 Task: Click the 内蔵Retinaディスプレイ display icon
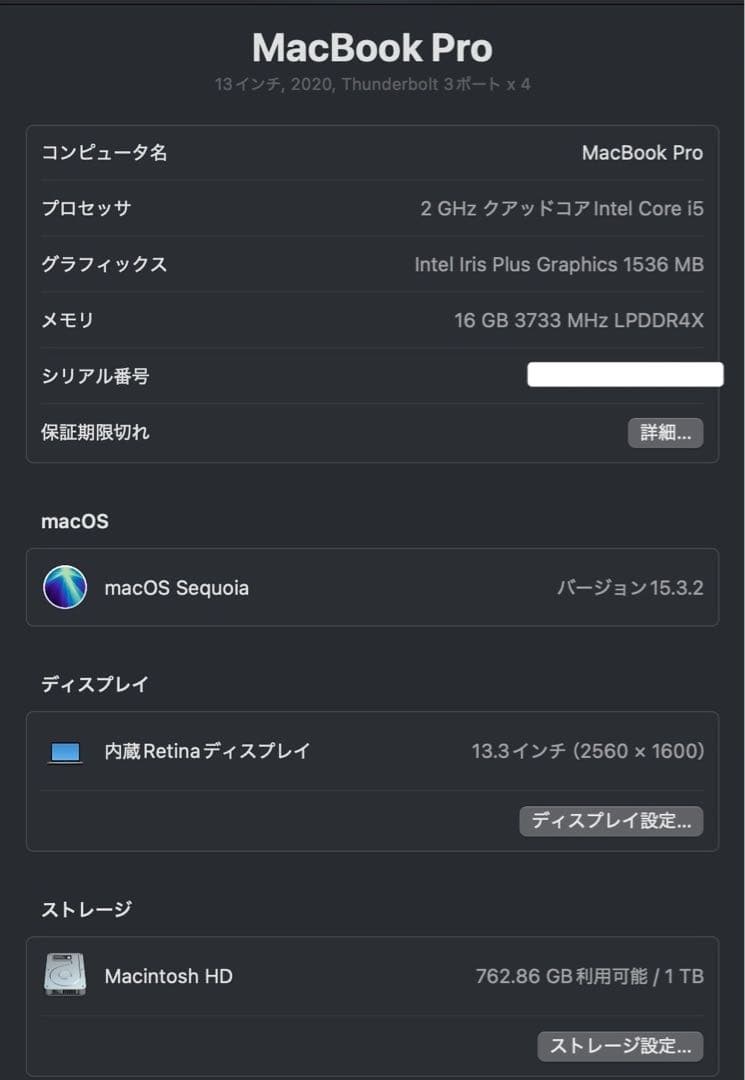click(x=64, y=751)
